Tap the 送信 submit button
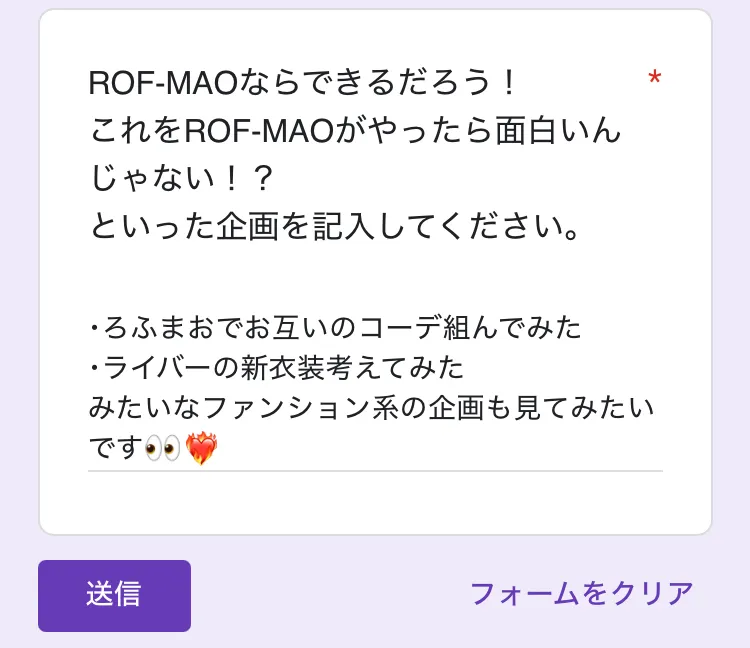750x648 pixels. coord(114,595)
